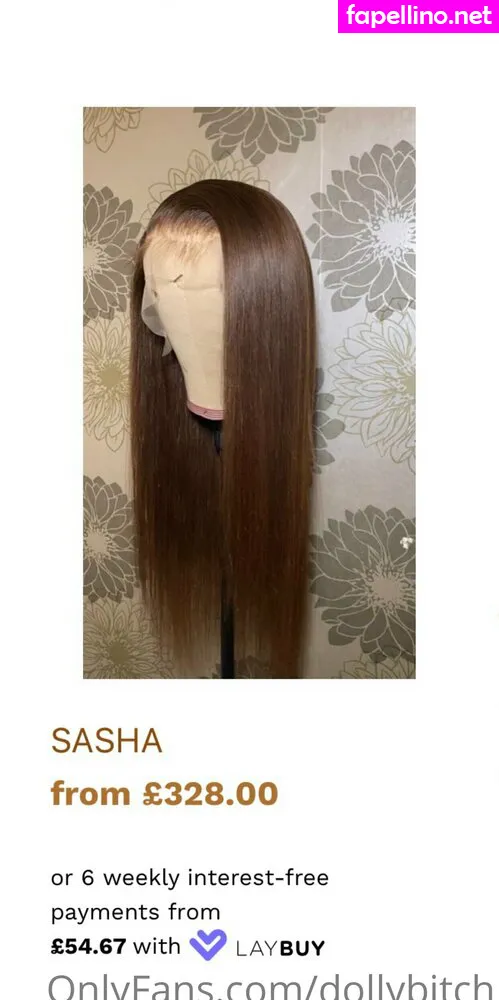Open the Laybuy payment info link

tap(257, 947)
